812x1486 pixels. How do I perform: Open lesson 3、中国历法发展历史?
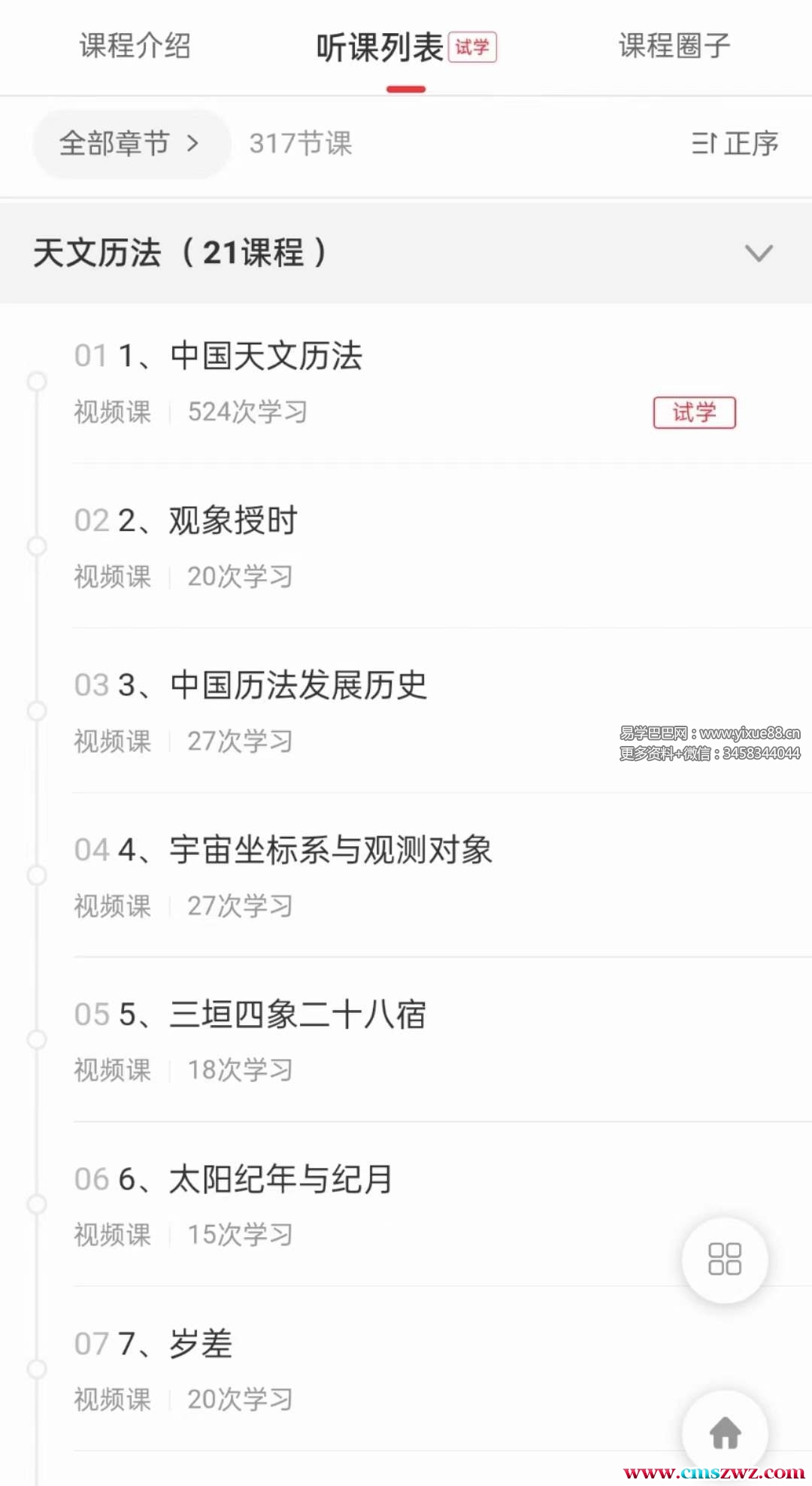[298, 686]
